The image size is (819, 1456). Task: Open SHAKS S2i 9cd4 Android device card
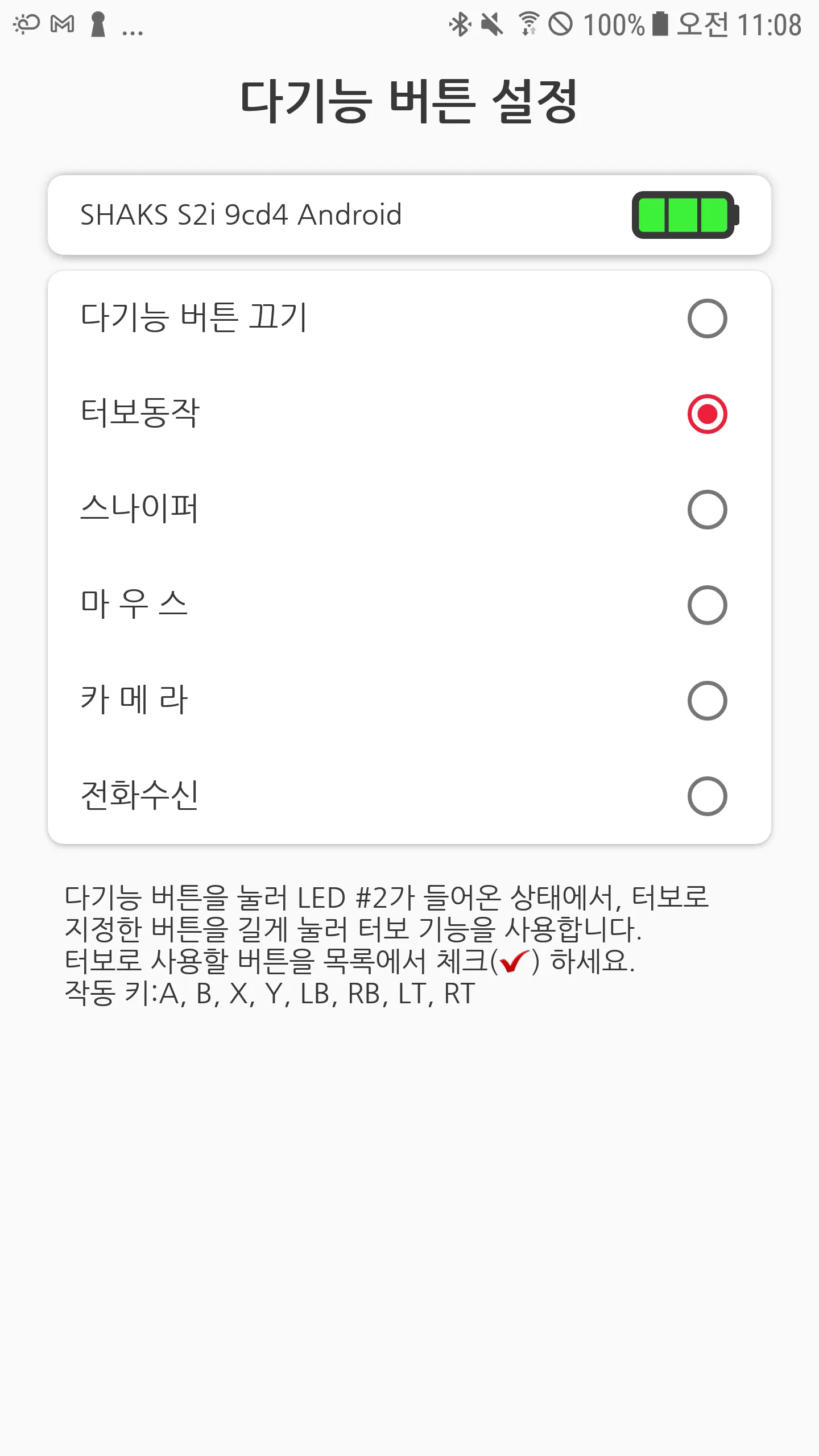click(x=409, y=215)
